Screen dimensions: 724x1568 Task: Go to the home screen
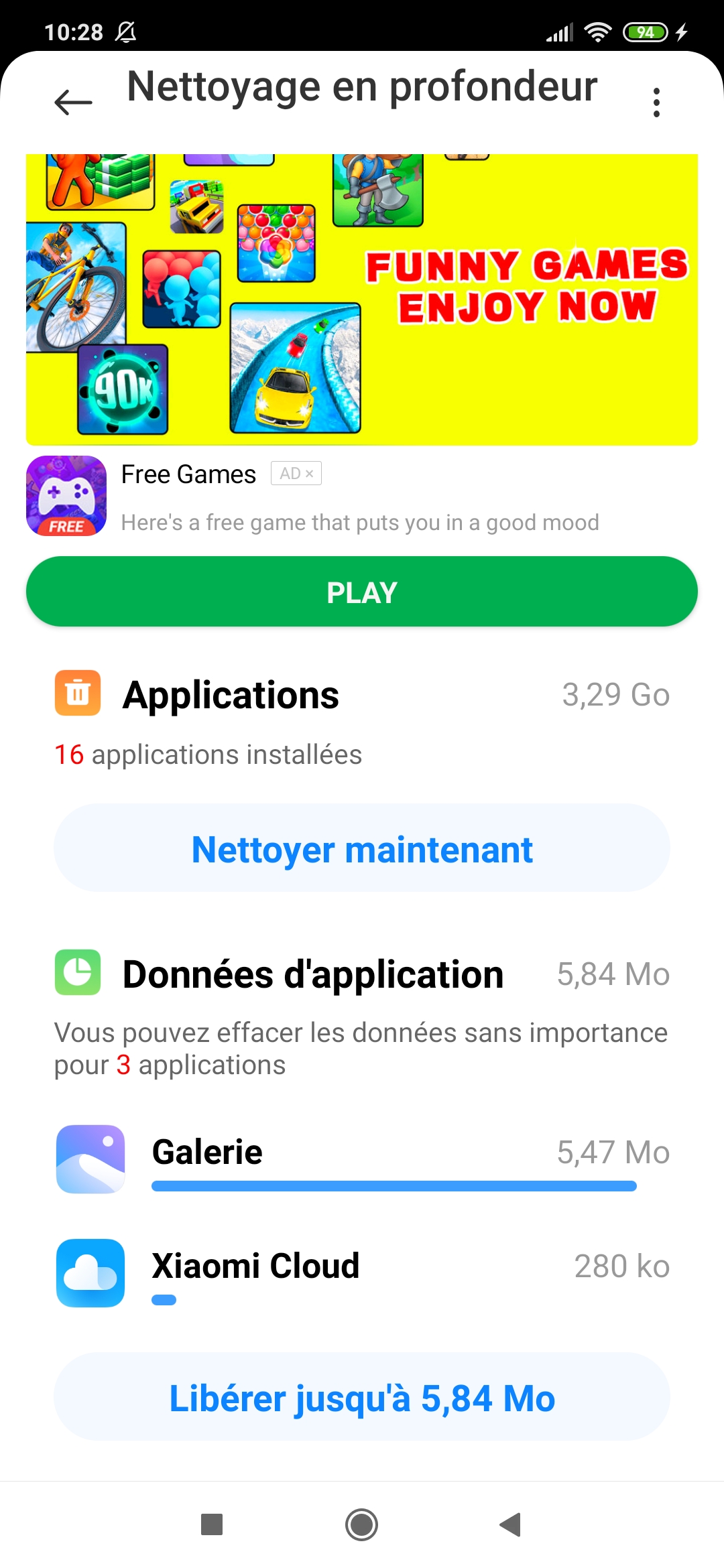[x=362, y=1524]
